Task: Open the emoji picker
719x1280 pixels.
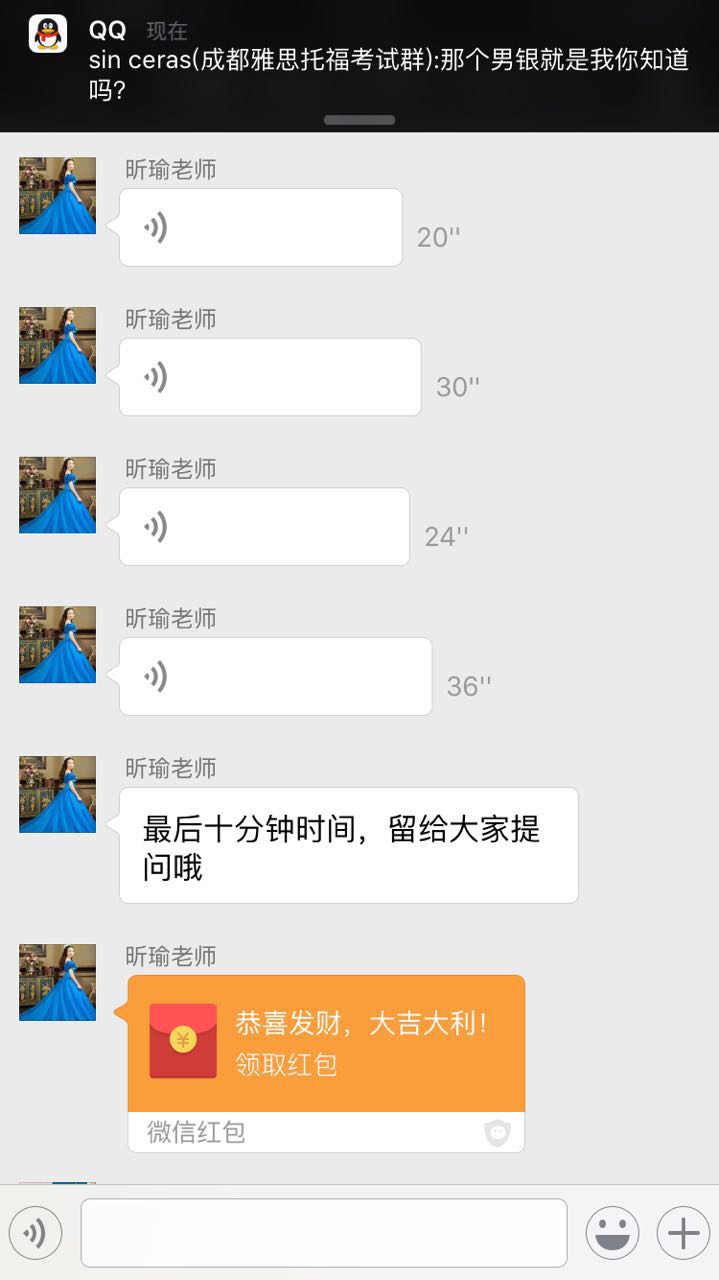Action: click(612, 1233)
